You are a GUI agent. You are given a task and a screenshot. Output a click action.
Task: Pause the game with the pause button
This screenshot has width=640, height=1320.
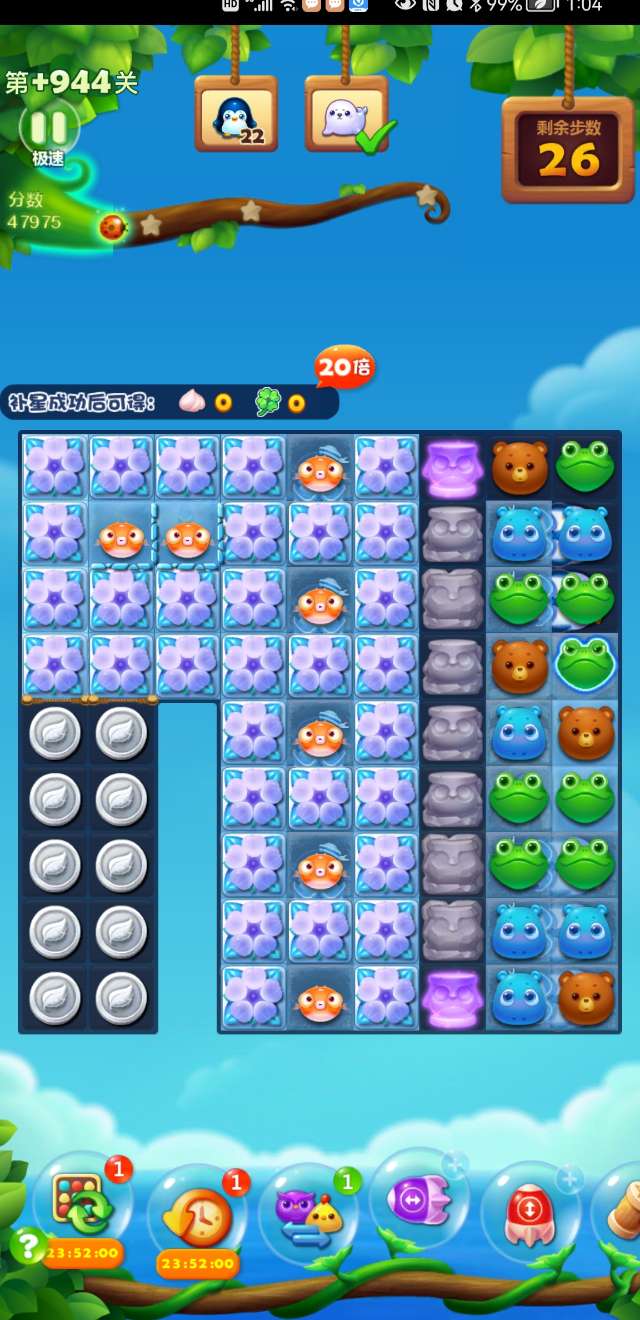(x=48, y=127)
